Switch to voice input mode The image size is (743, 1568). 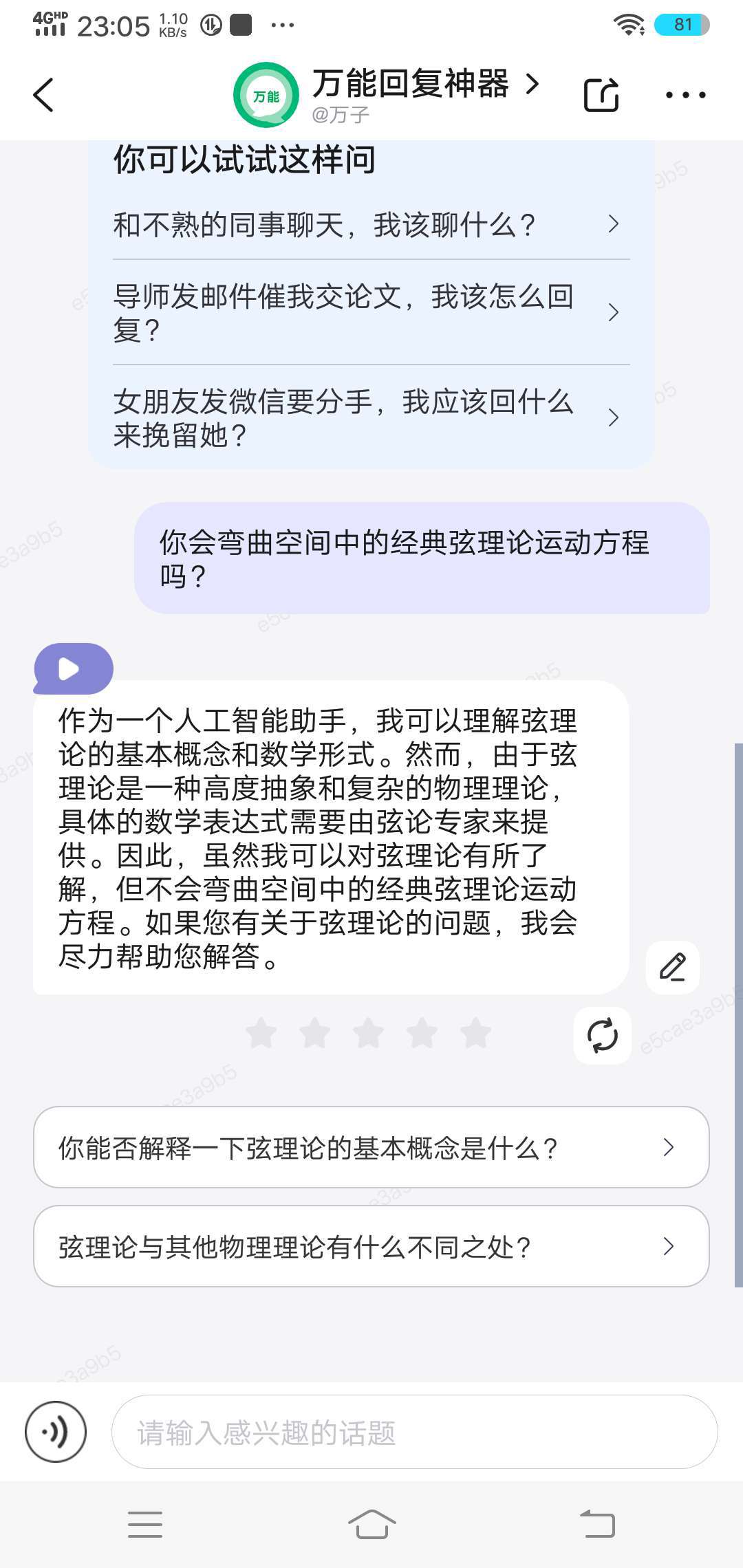point(56,1432)
